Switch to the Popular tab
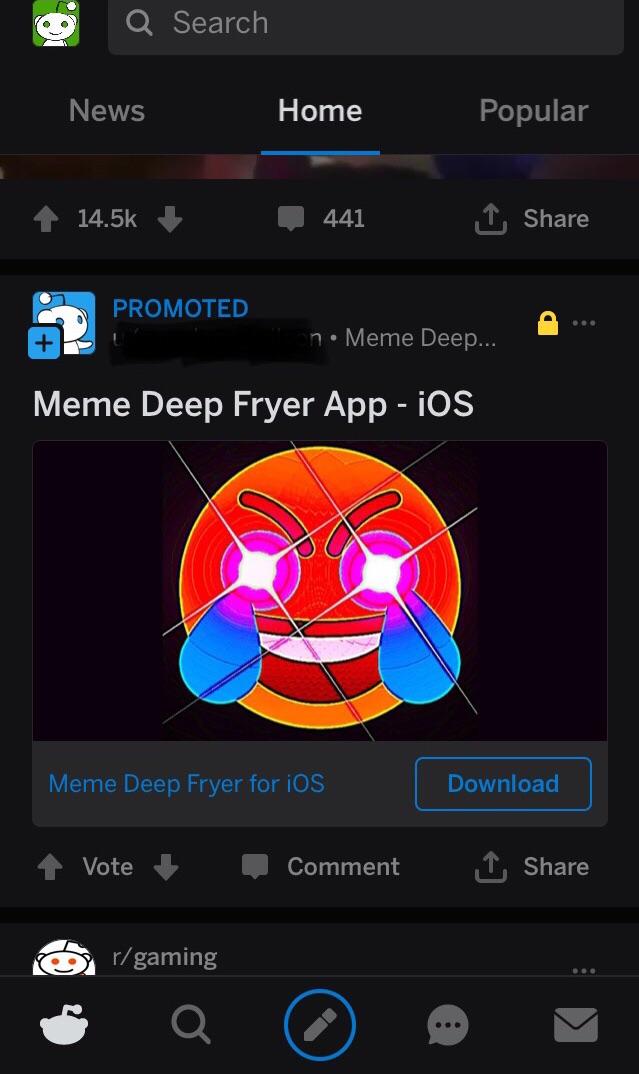Viewport: 639px width, 1074px height. click(533, 111)
